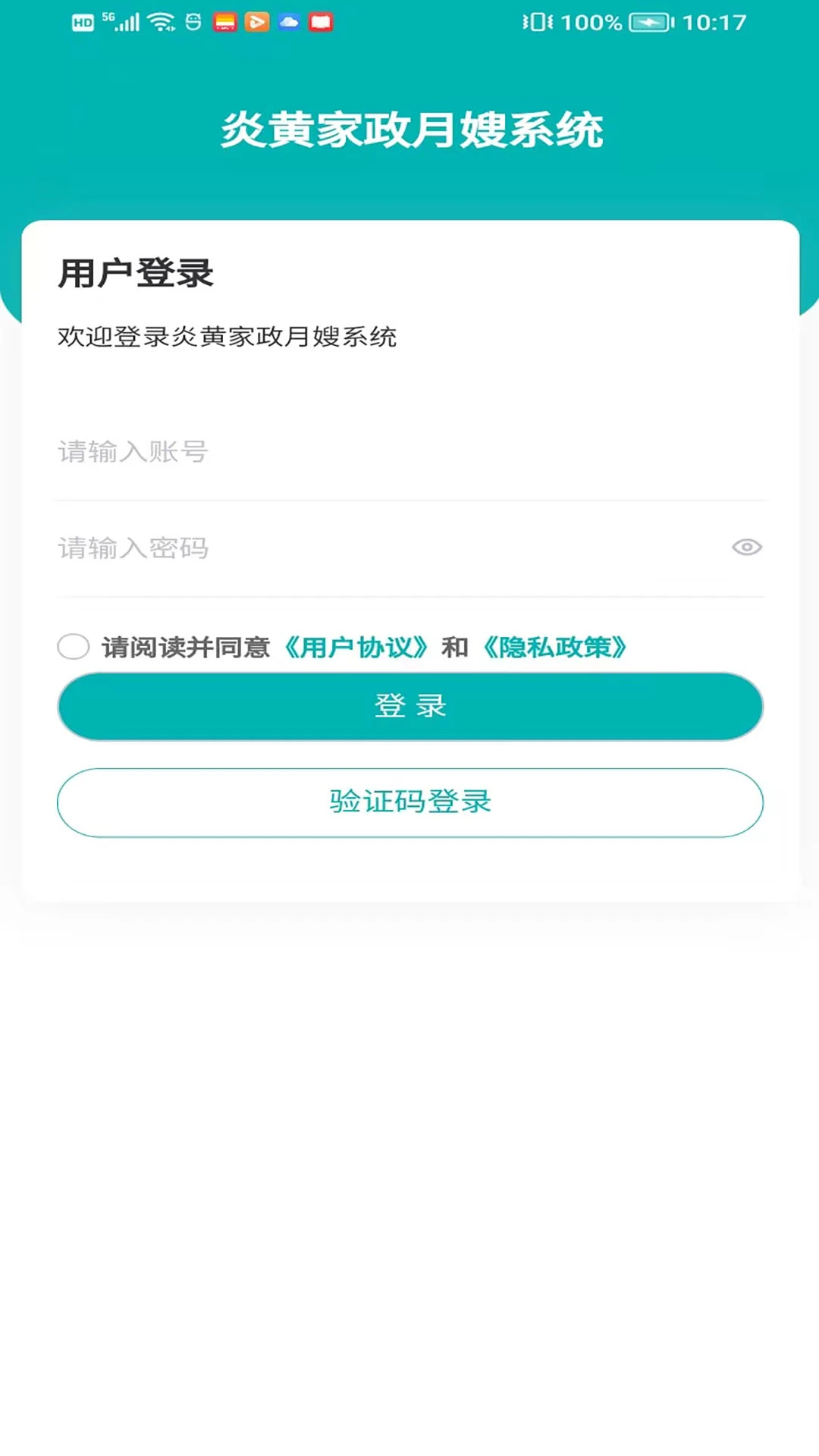Tap the WiFi icon in status bar
The image size is (819, 1456).
[161, 21]
